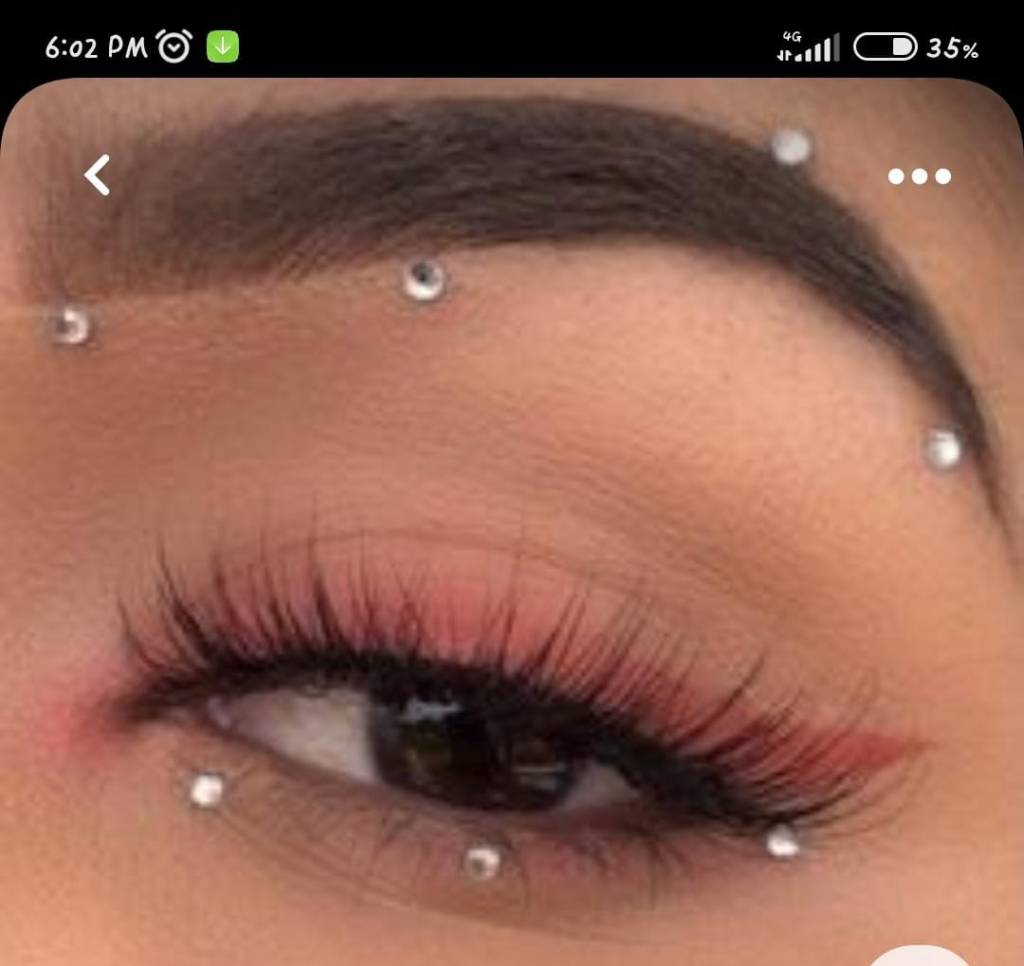
Task: Open the three-dot overflow menu
Action: click(919, 177)
